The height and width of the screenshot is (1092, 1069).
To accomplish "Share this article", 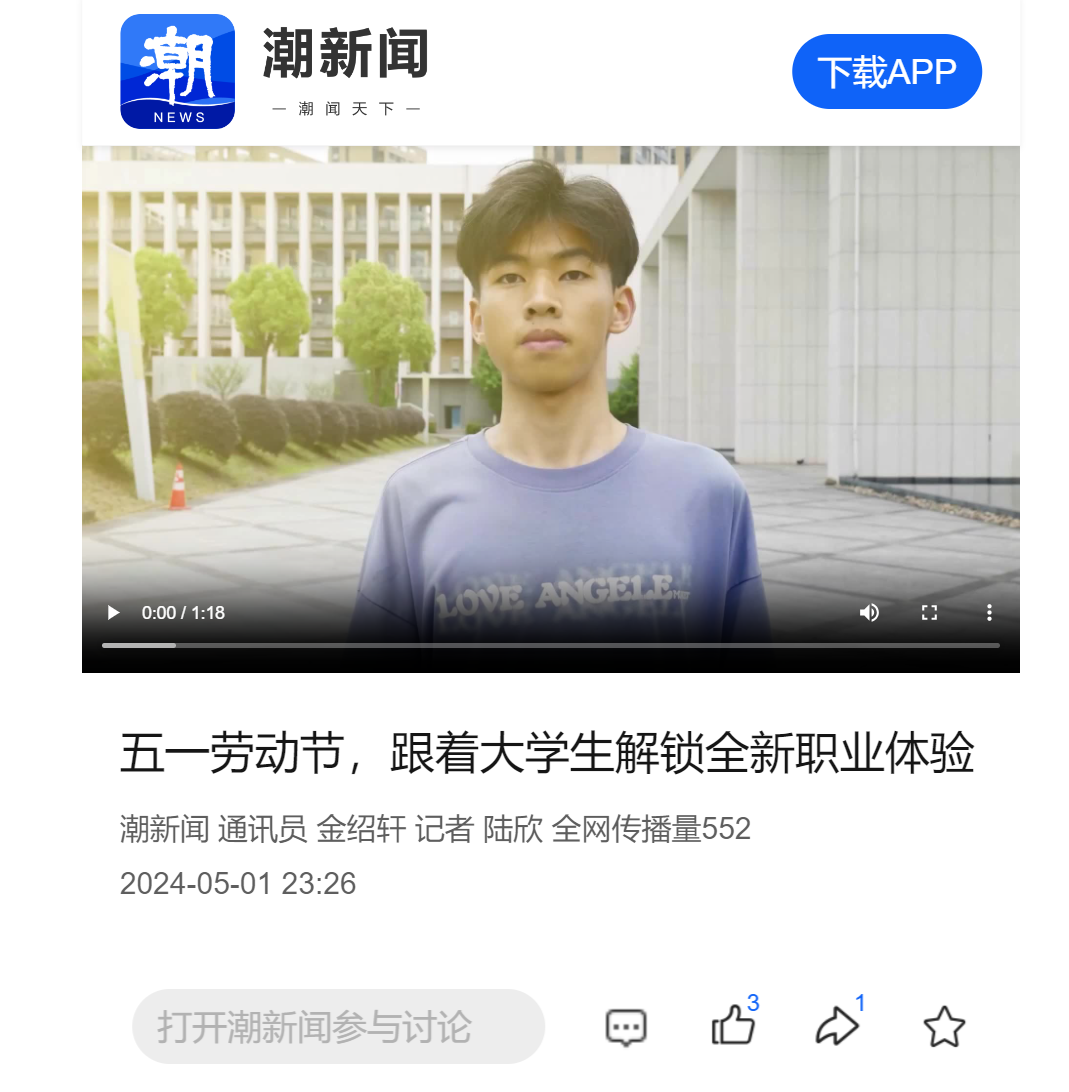I will [x=837, y=1026].
